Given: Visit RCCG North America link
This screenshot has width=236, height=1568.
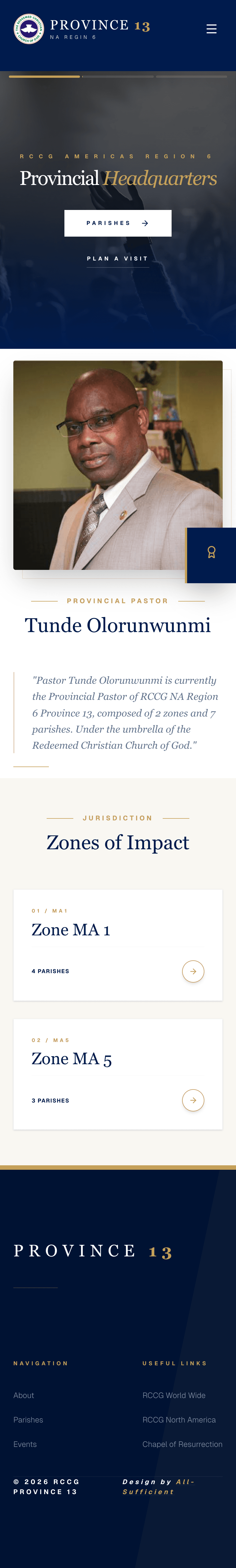Looking at the screenshot, I should (x=179, y=1419).
